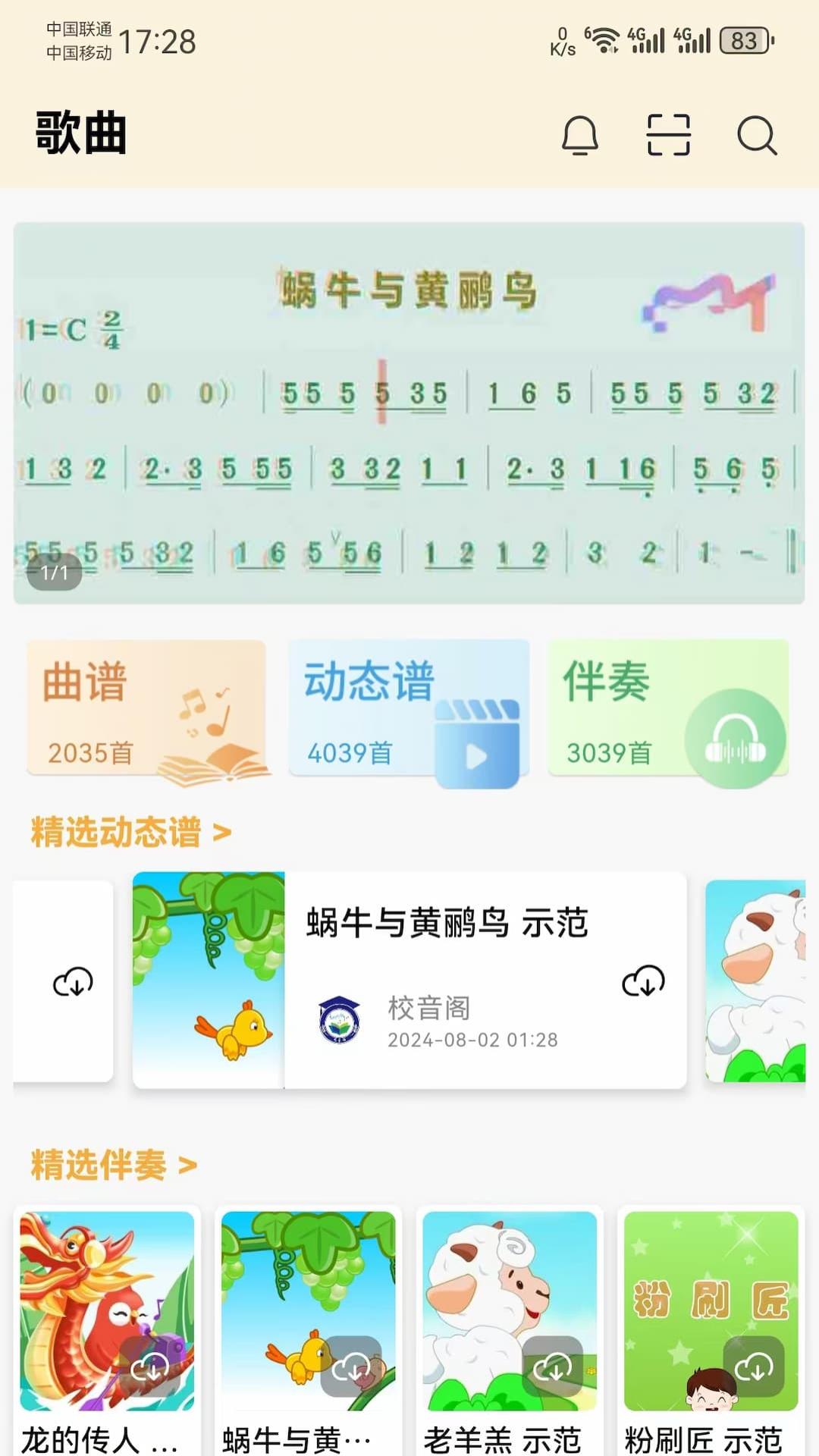Open the notification bell

[x=581, y=136]
